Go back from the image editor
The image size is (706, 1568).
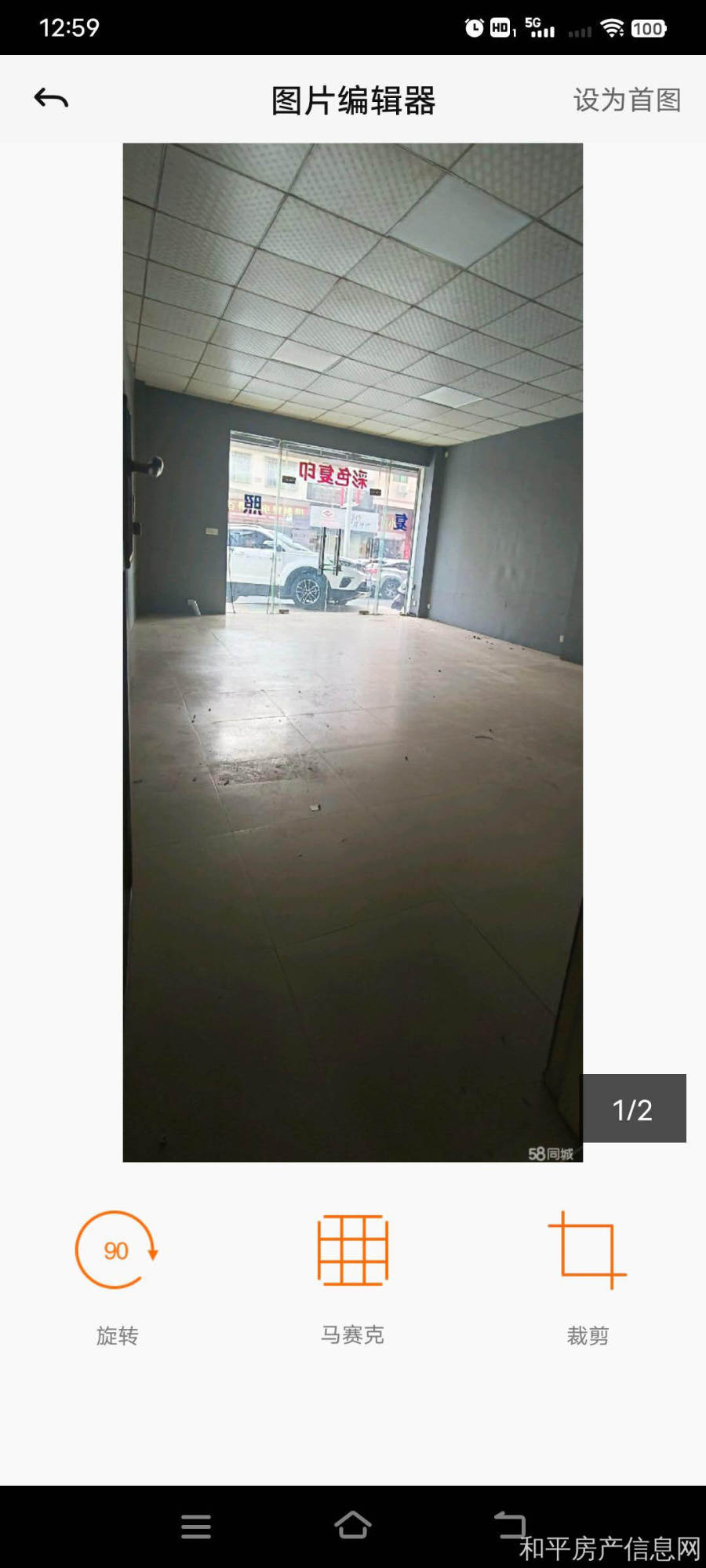point(52,99)
